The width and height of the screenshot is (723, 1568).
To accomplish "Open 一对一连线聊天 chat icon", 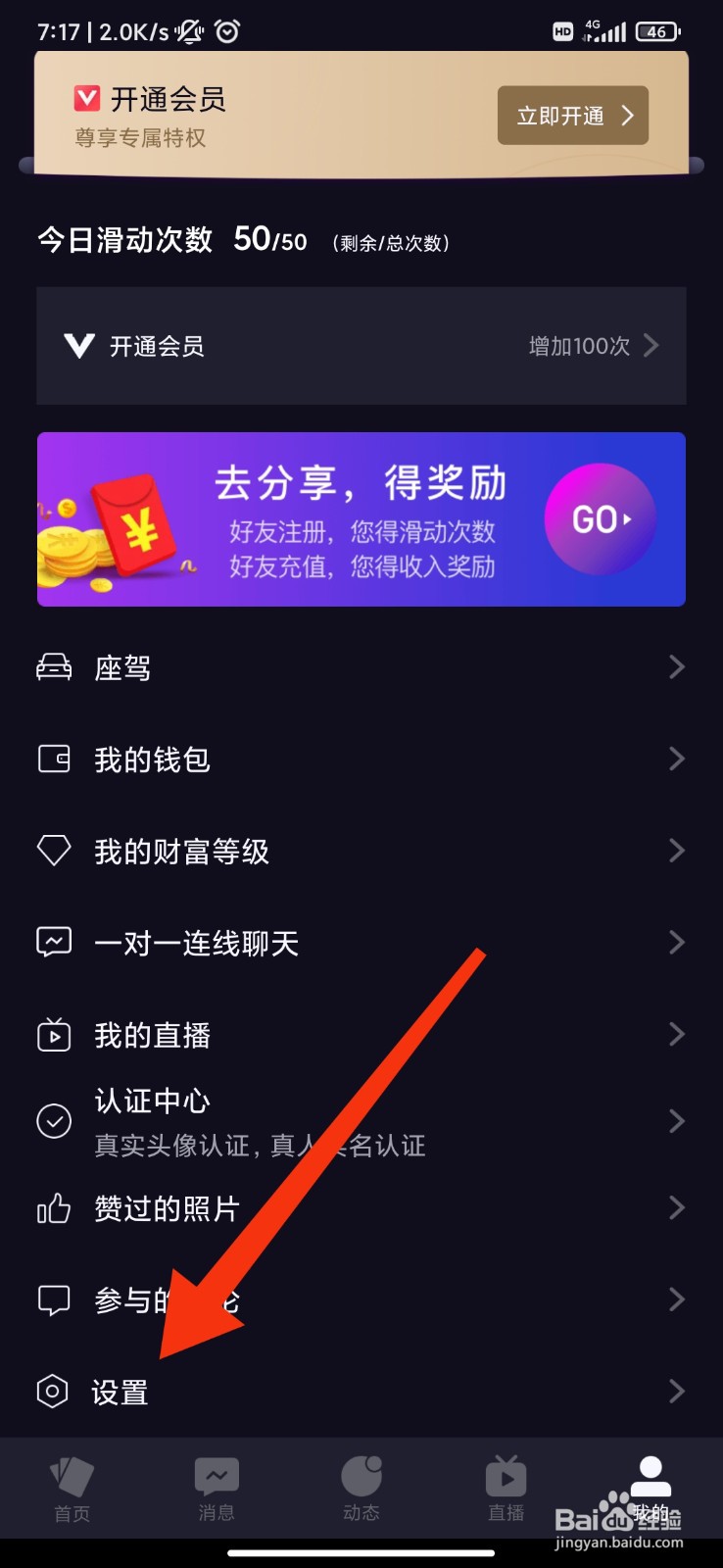I will [x=54, y=941].
